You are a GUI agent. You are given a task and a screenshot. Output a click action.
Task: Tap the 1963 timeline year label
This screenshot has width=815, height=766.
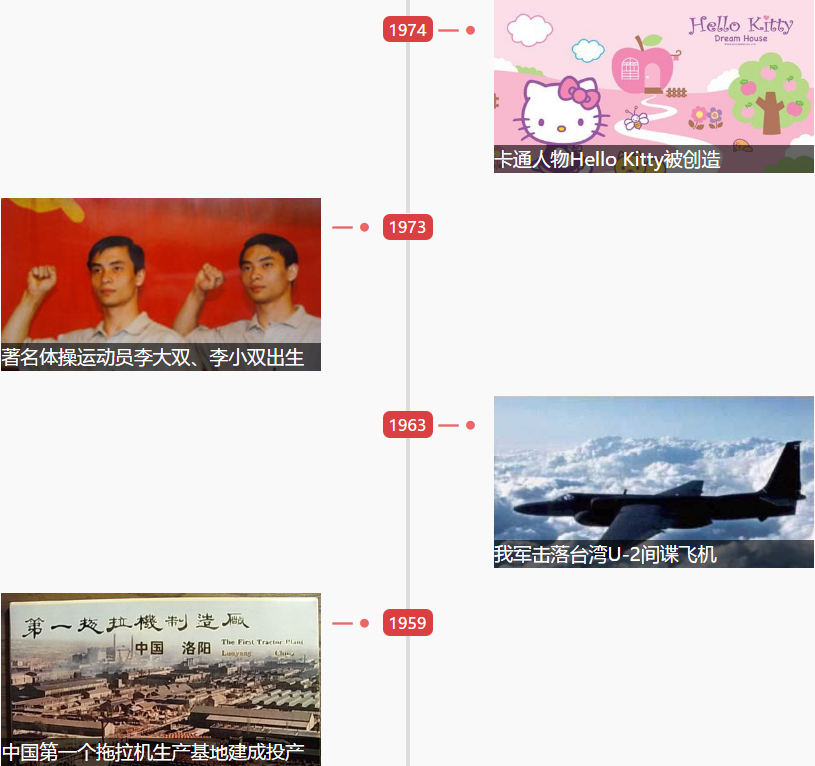click(407, 425)
